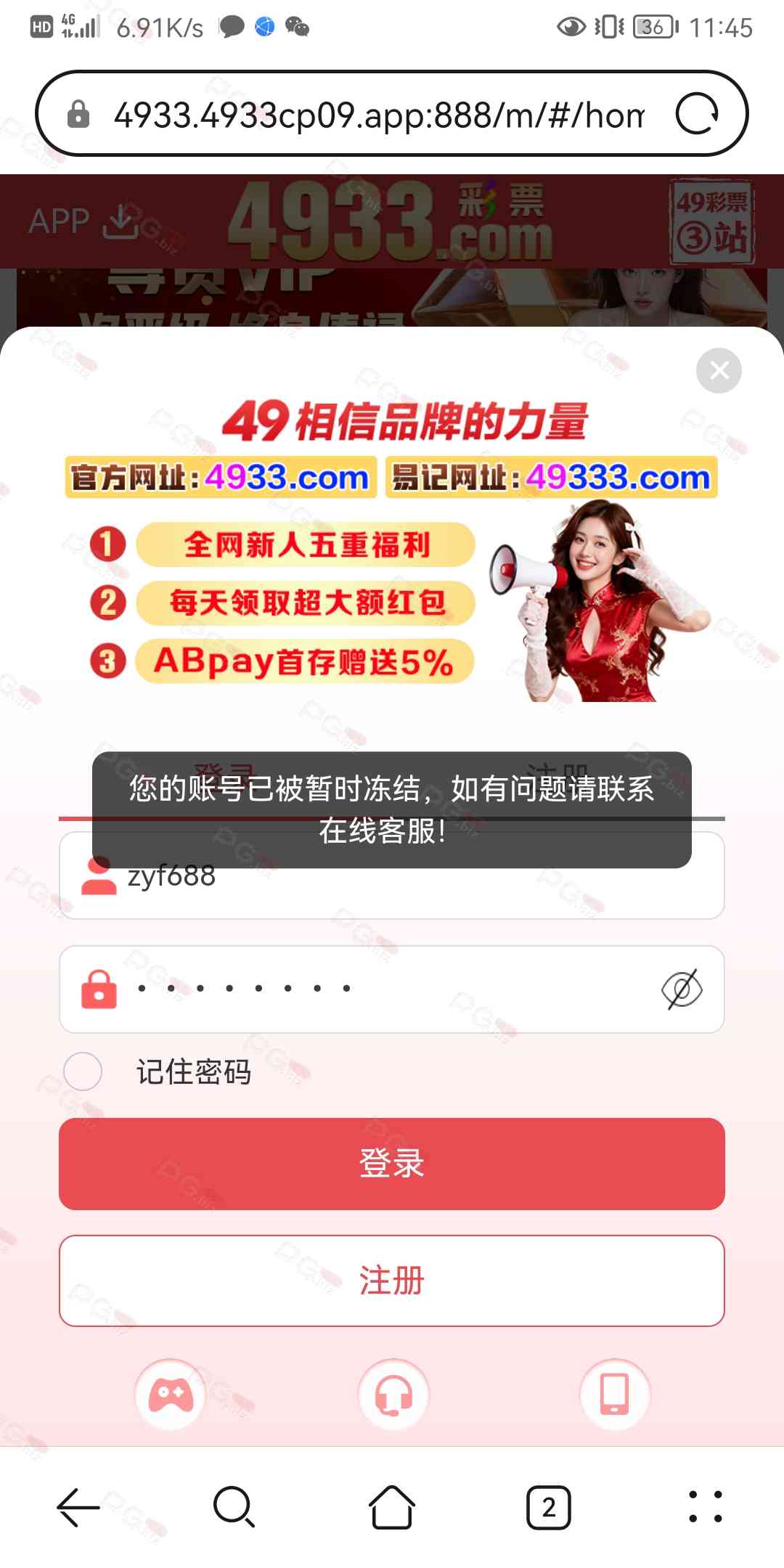Check the 记住密码 remember password option

coord(83,1071)
